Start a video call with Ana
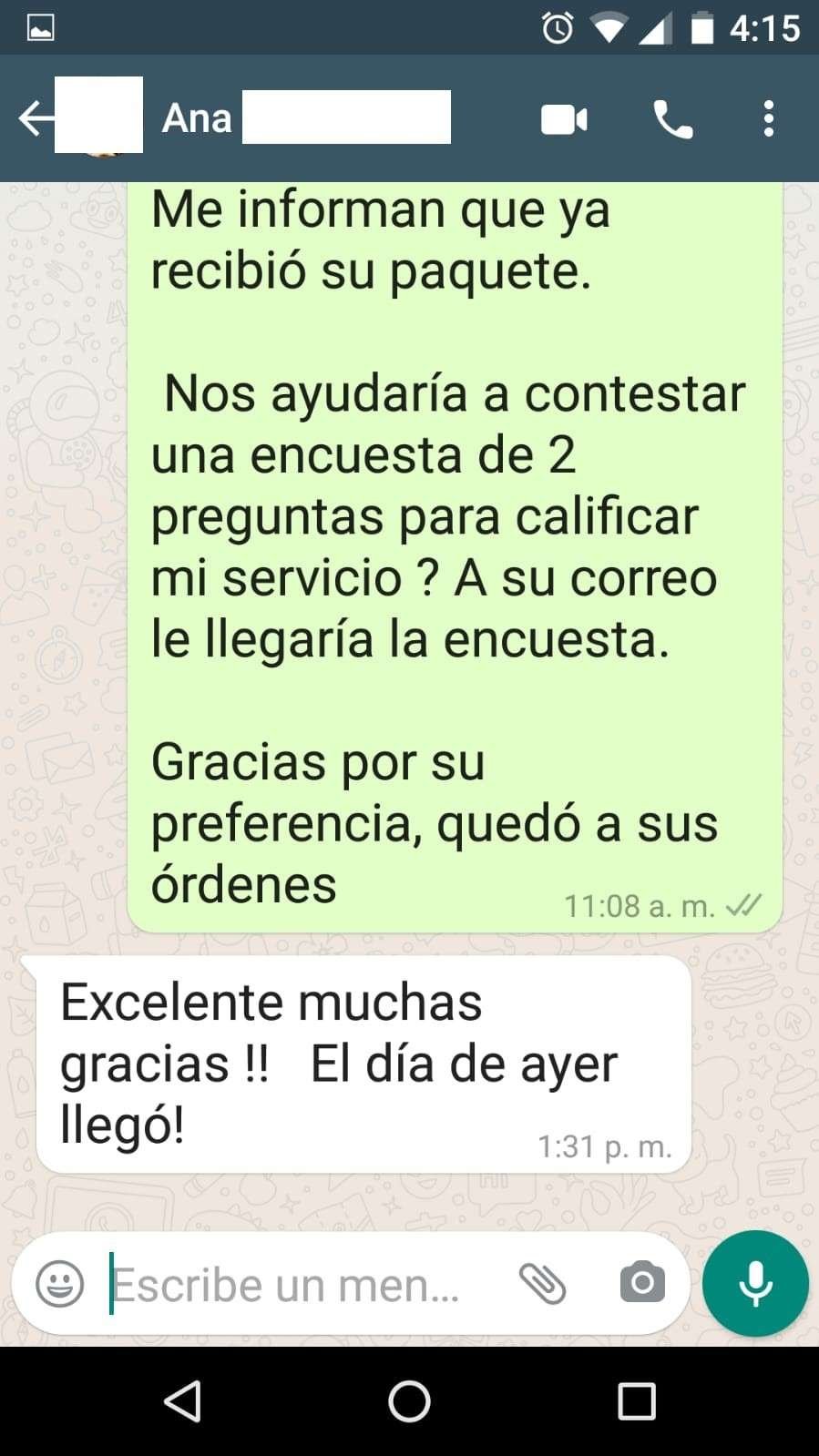The image size is (819, 1456). coord(564,119)
